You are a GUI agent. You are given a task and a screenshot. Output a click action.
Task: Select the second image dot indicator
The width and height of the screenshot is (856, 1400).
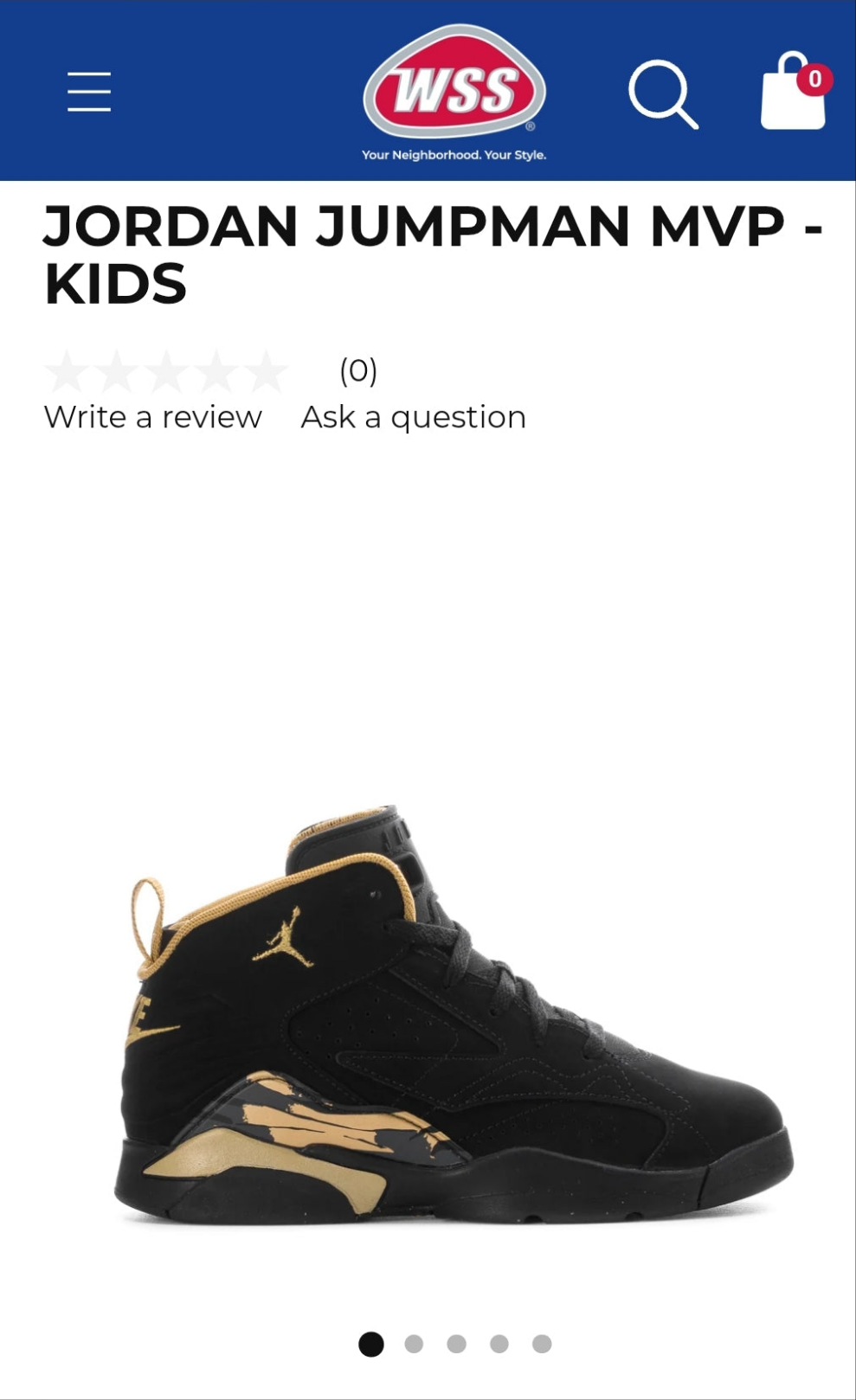tap(414, 1344)
